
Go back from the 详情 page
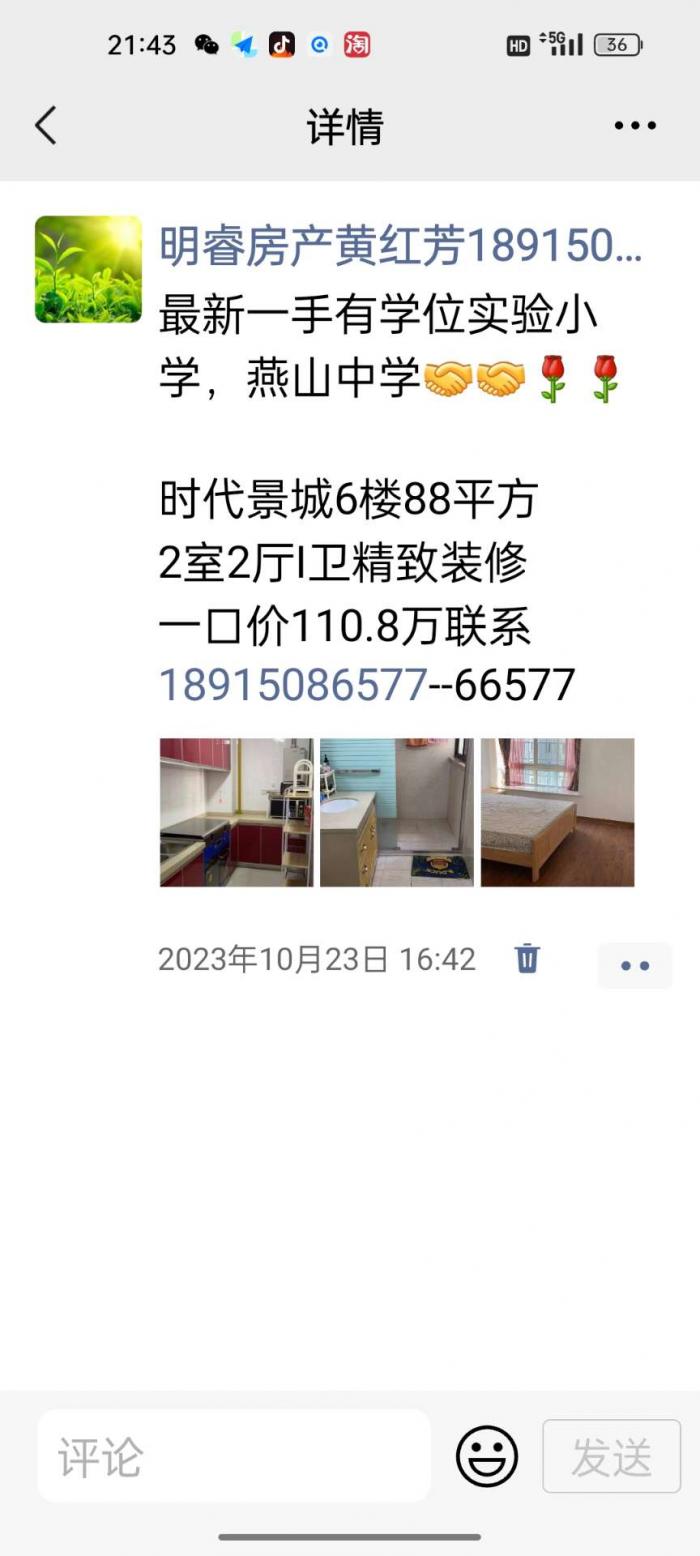click(46, 126)
